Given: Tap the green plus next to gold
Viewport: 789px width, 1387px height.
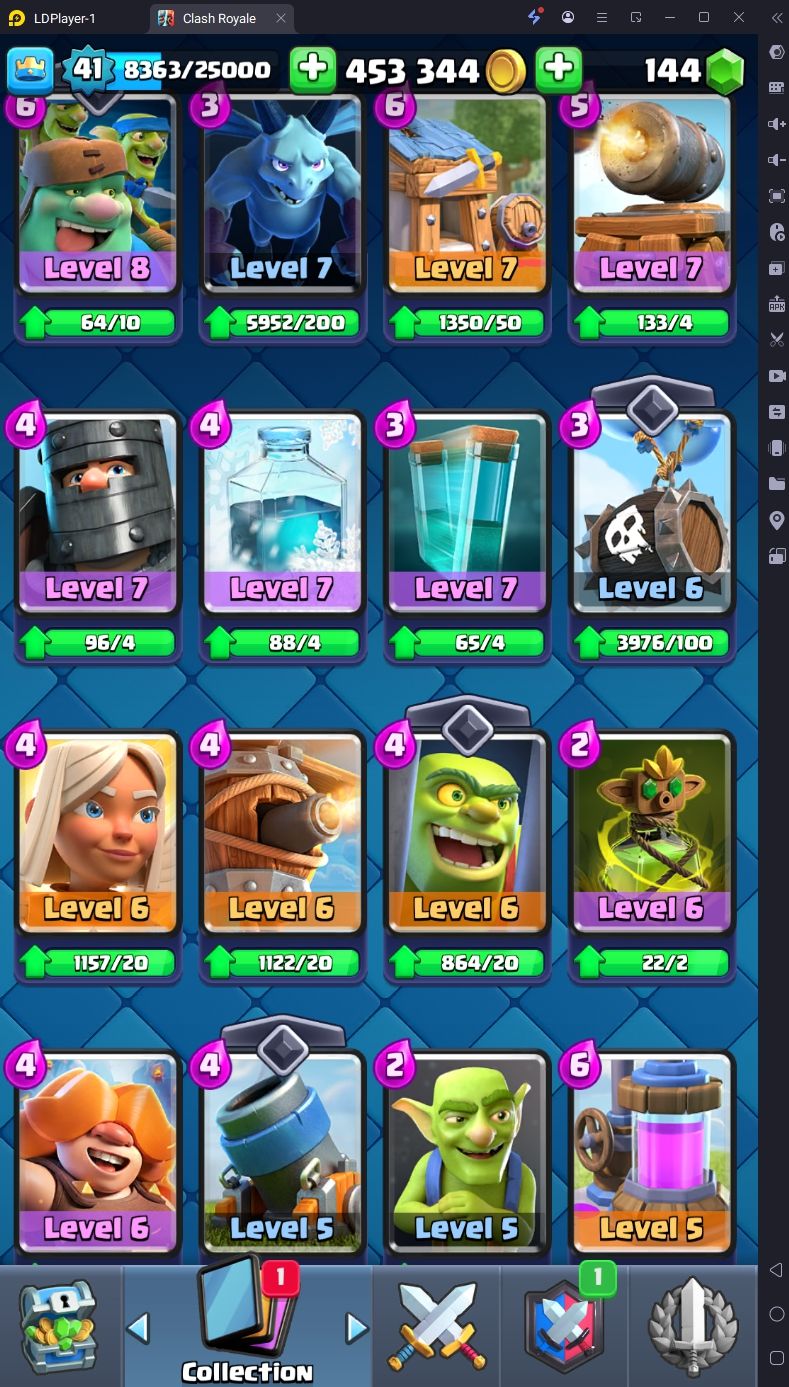Looking at the screenshot, I should tap(313, 69).
